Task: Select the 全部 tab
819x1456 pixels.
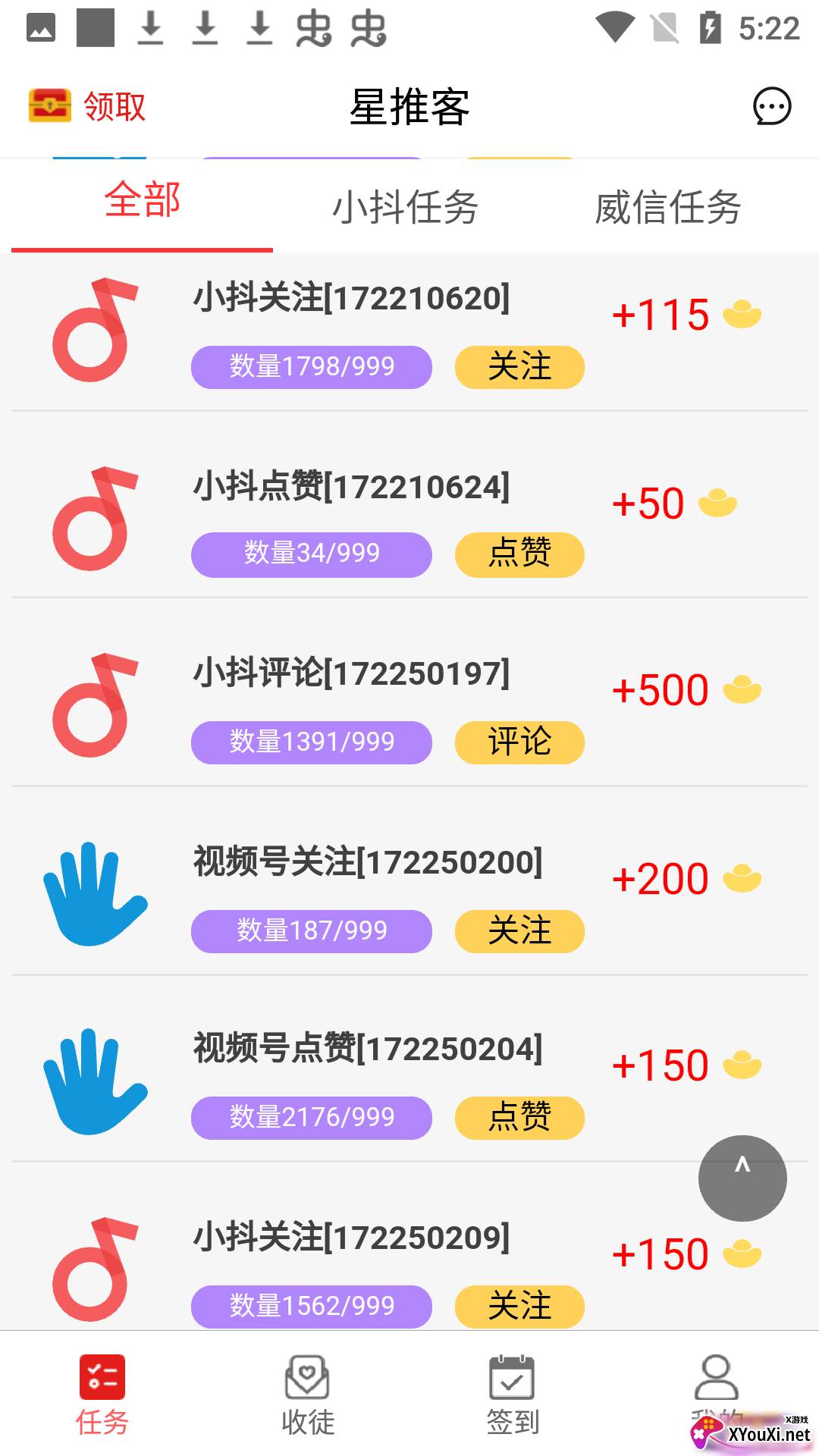Action: 142,200
